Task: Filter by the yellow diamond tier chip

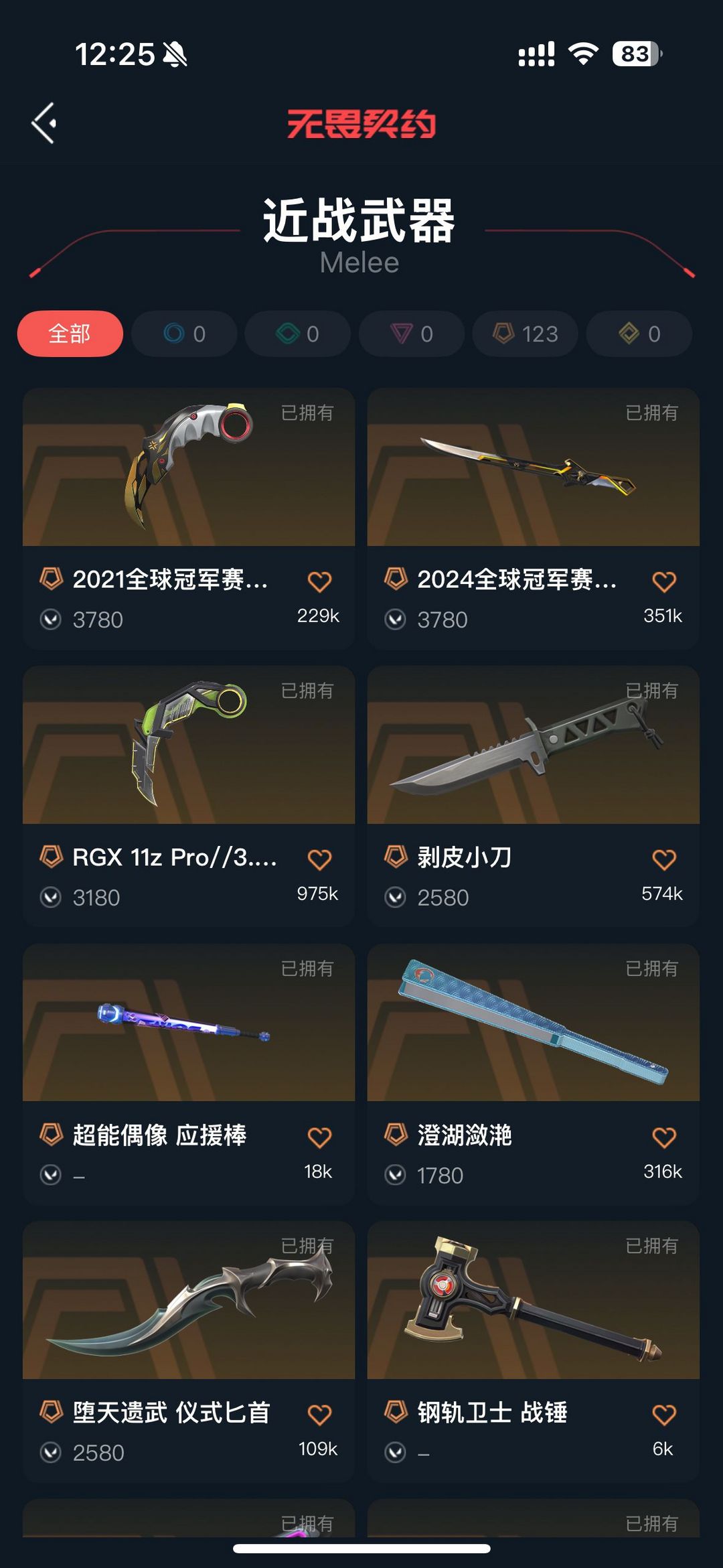Action: pos(639,334)
